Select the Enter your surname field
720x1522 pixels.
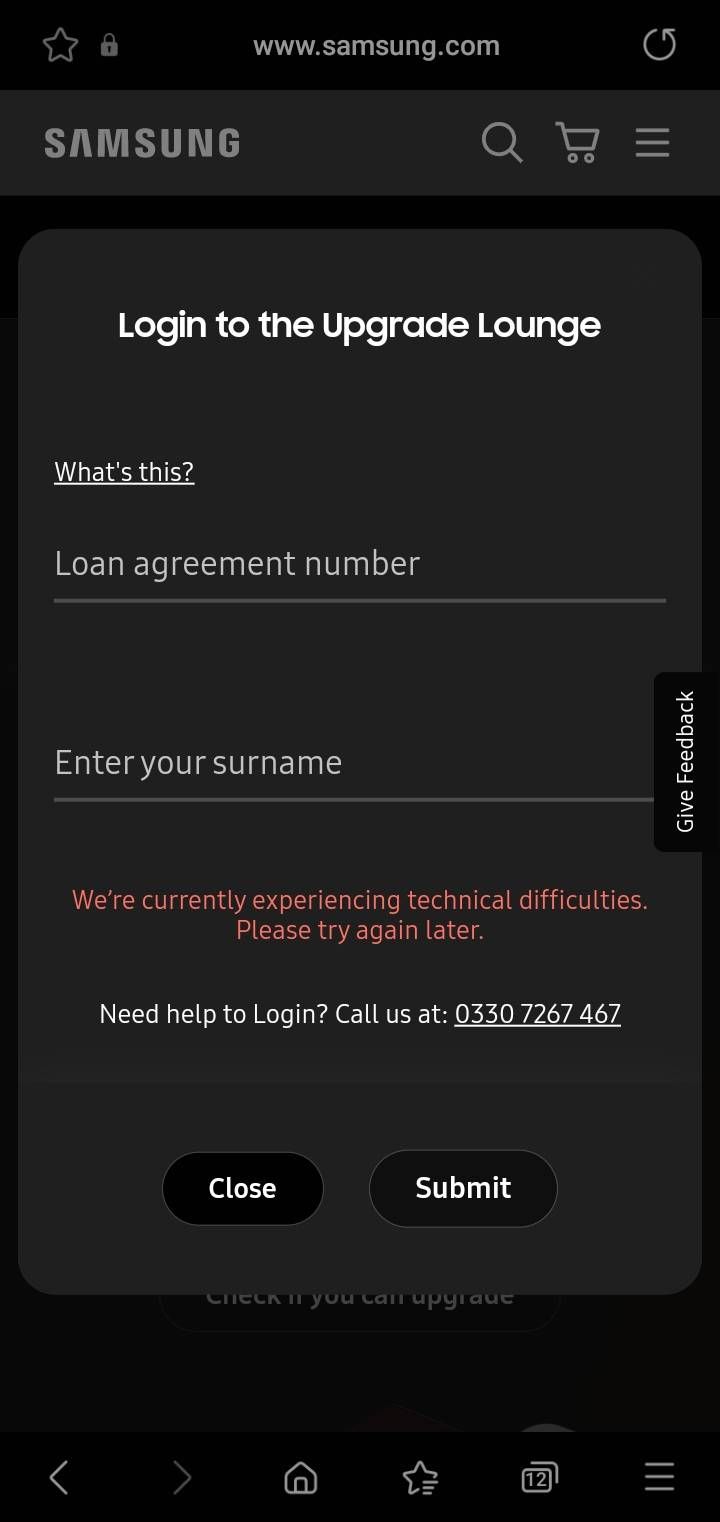click(x=360, y=762)
